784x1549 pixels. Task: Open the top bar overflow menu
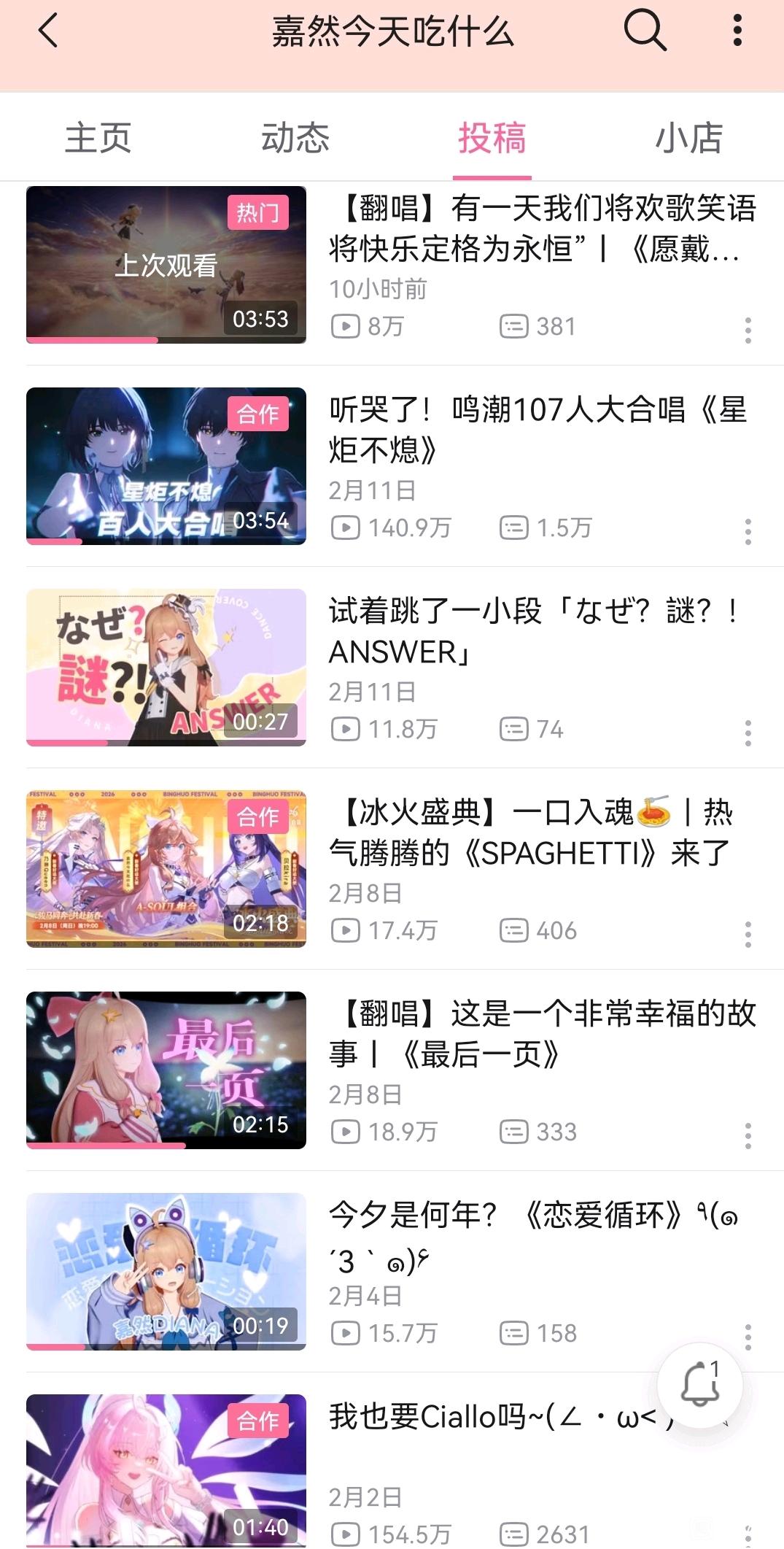[737, 31]
